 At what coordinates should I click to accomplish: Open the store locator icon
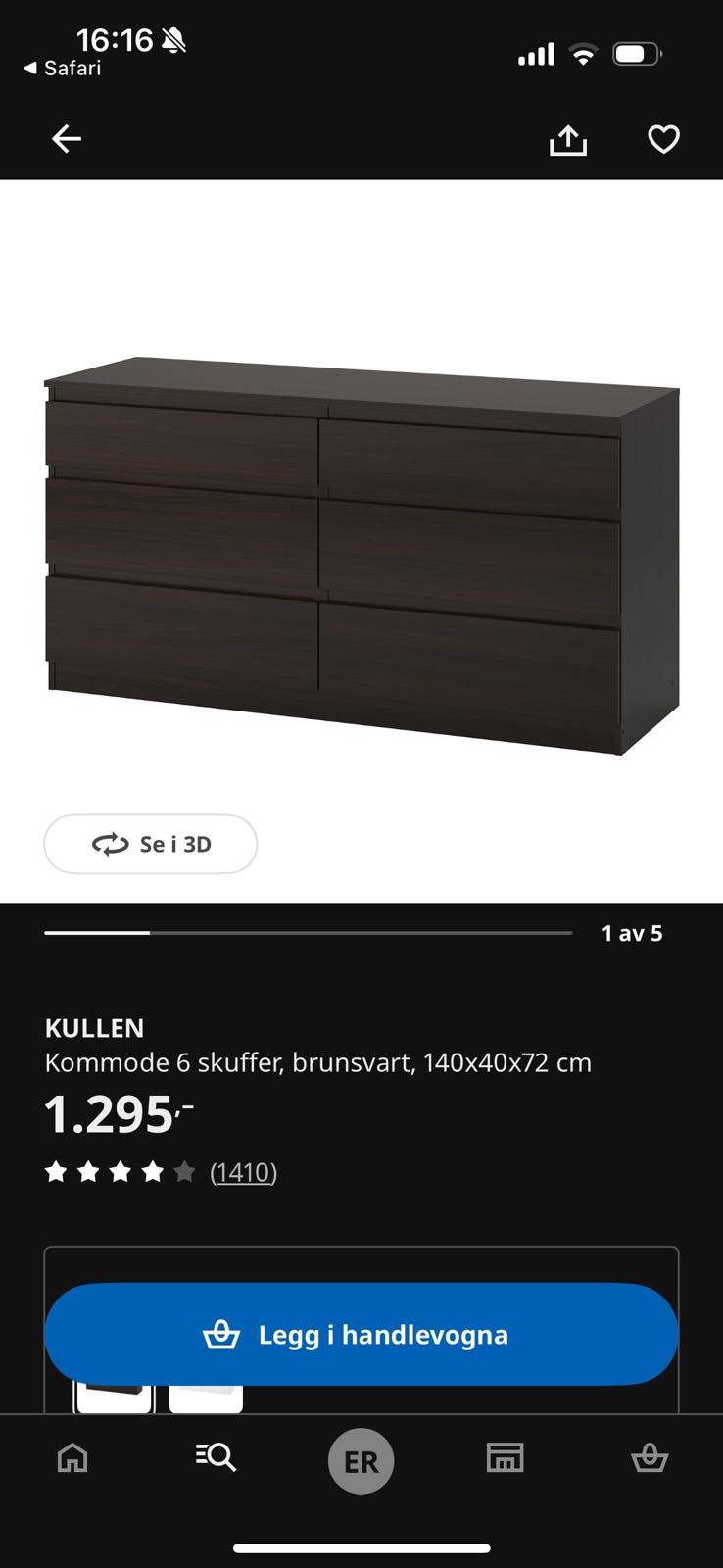[506, 1458]
